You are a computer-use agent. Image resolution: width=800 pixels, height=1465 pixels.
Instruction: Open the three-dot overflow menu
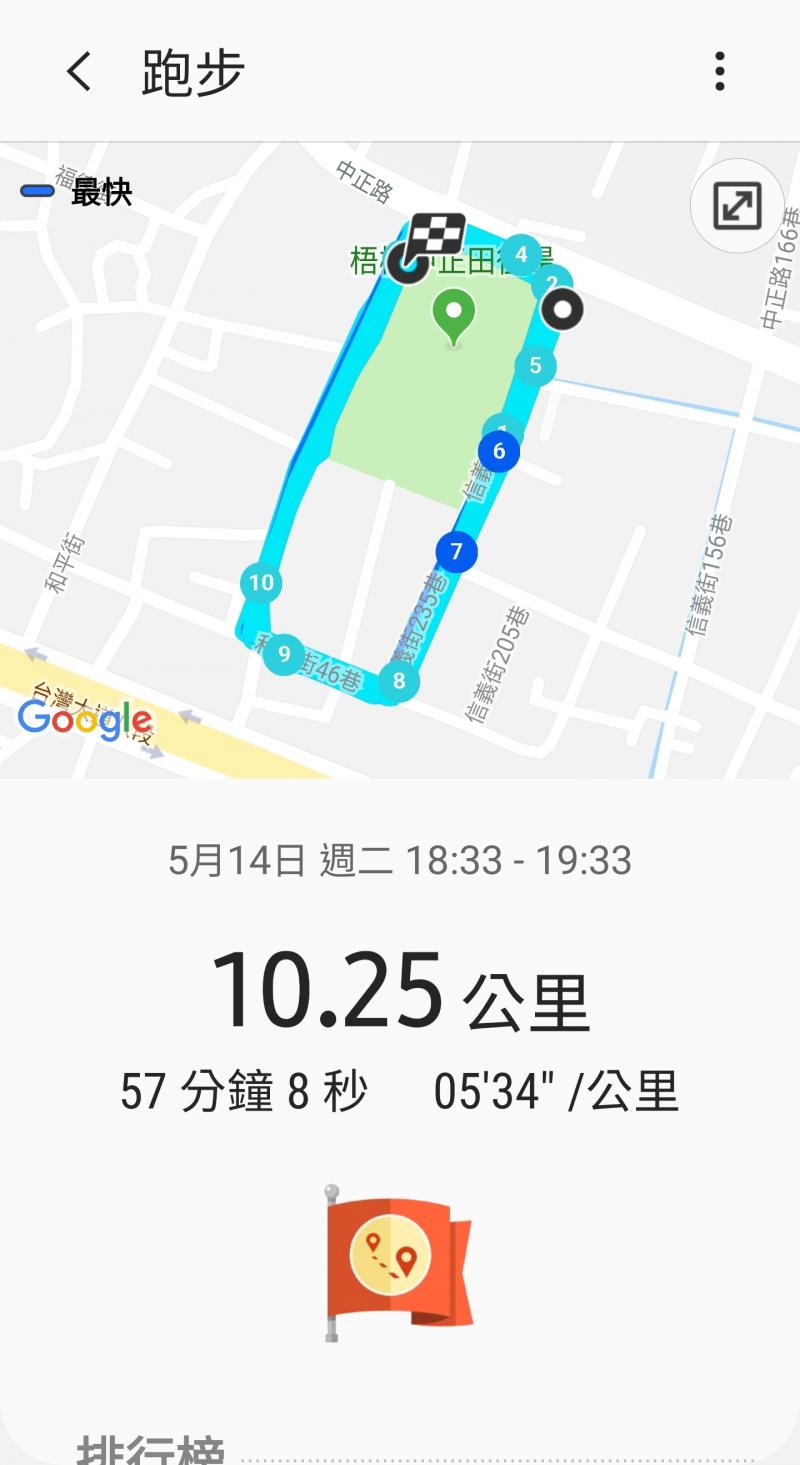pos(720,72)
